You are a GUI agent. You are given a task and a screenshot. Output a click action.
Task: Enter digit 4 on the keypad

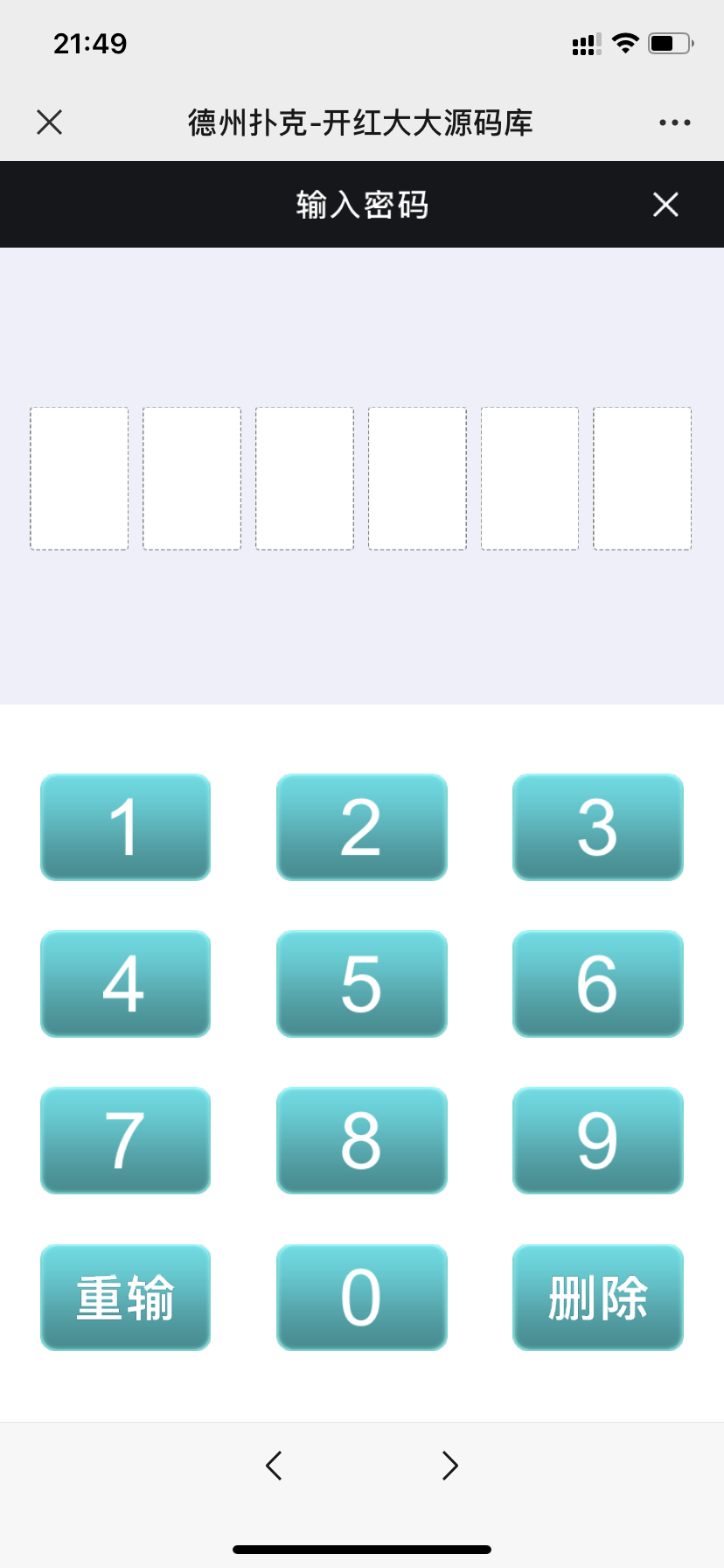click(125, 983)
